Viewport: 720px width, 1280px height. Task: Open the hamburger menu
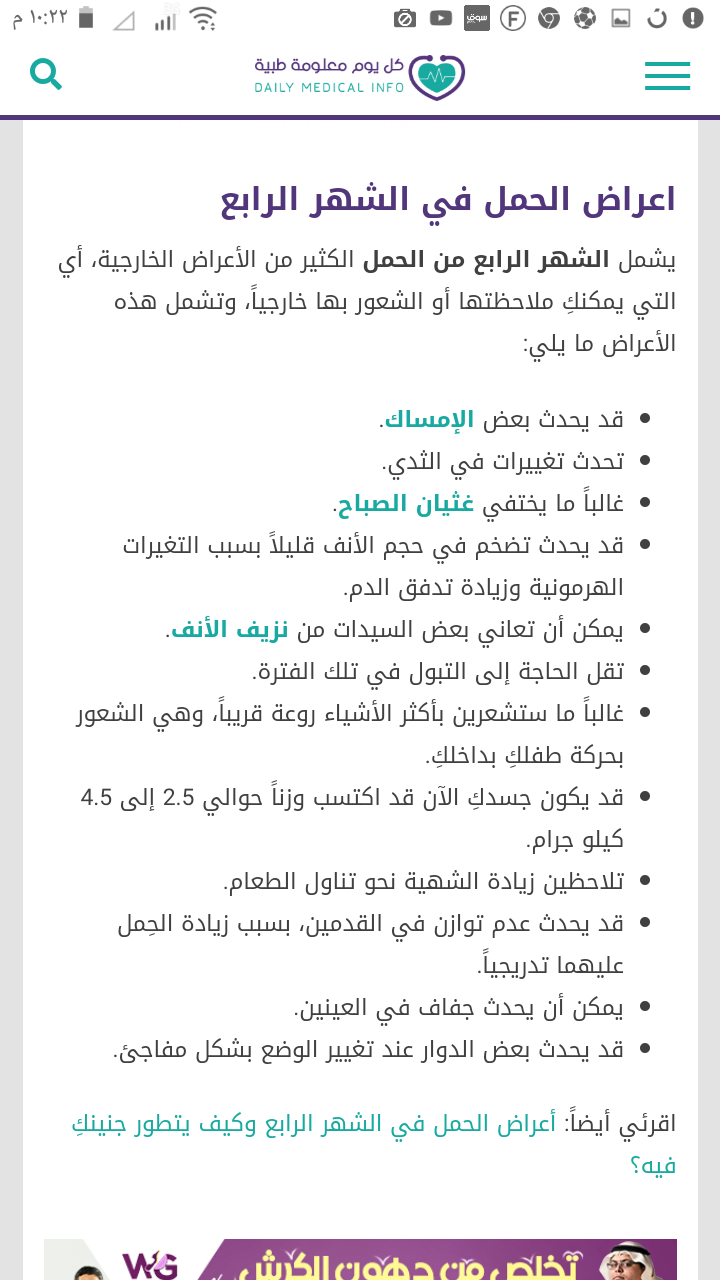[x=667, y=76]
